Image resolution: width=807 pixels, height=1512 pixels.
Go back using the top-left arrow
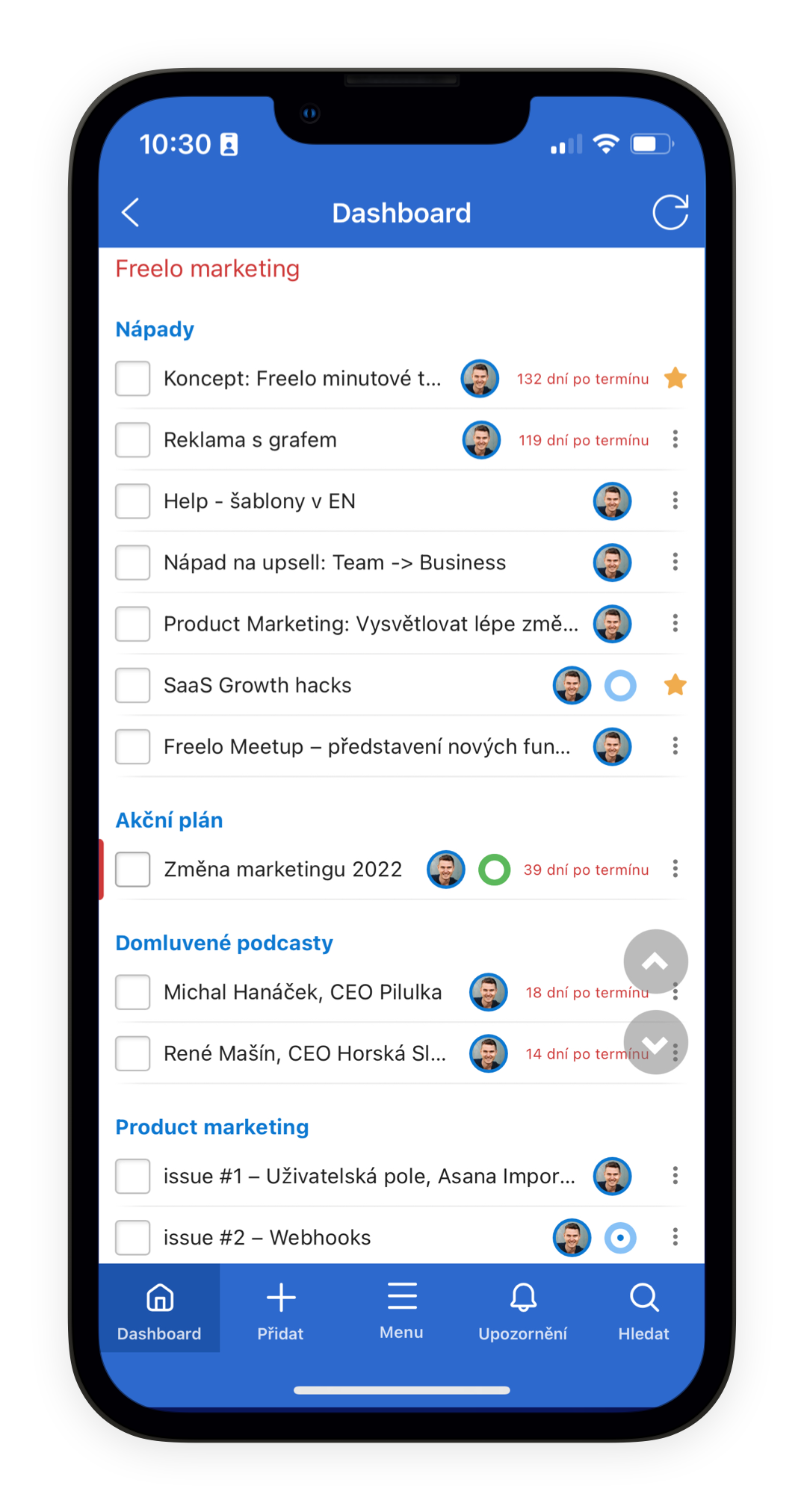pyautogui.click(x=131, y=213)
